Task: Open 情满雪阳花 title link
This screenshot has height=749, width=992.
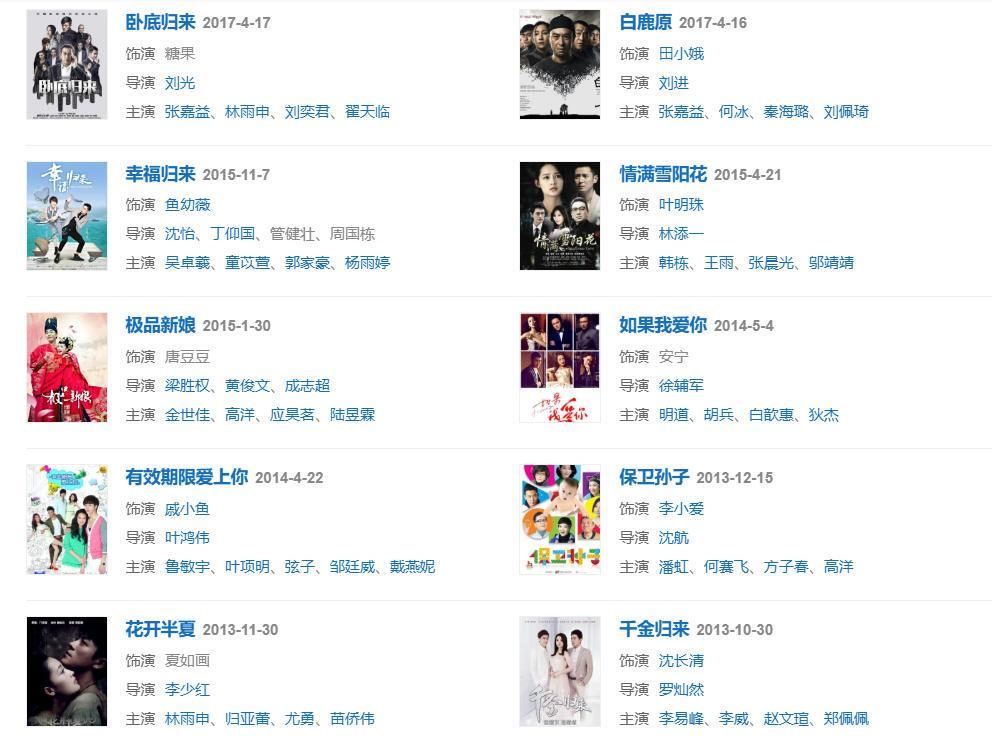Action: click(662, 174)
